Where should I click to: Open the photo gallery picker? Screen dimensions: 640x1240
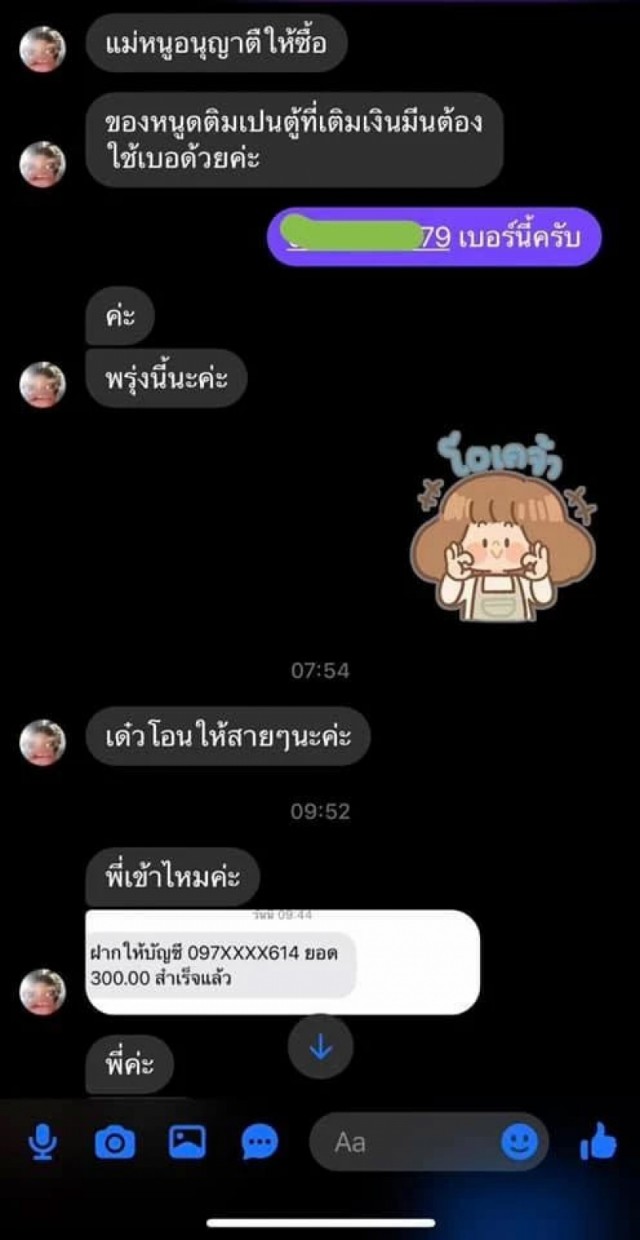(x=187, y=1142)
